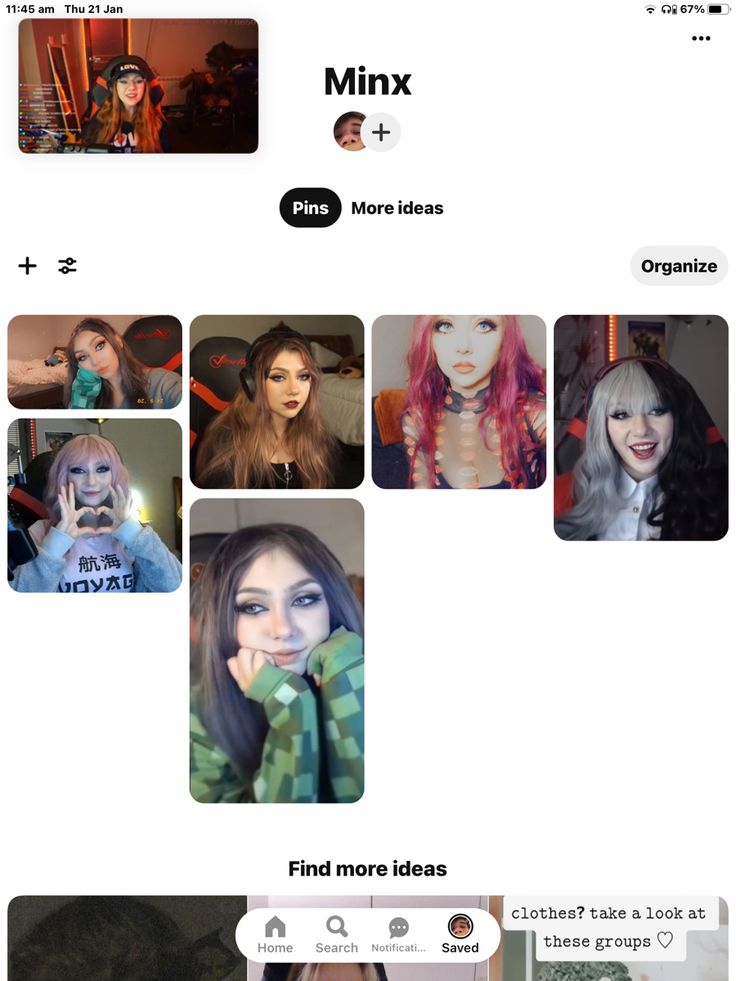Screen dimensions: 736x981
Task: Open the floating streaming video thumbnail
Action: pyautogui.click(x=138, y=86)
